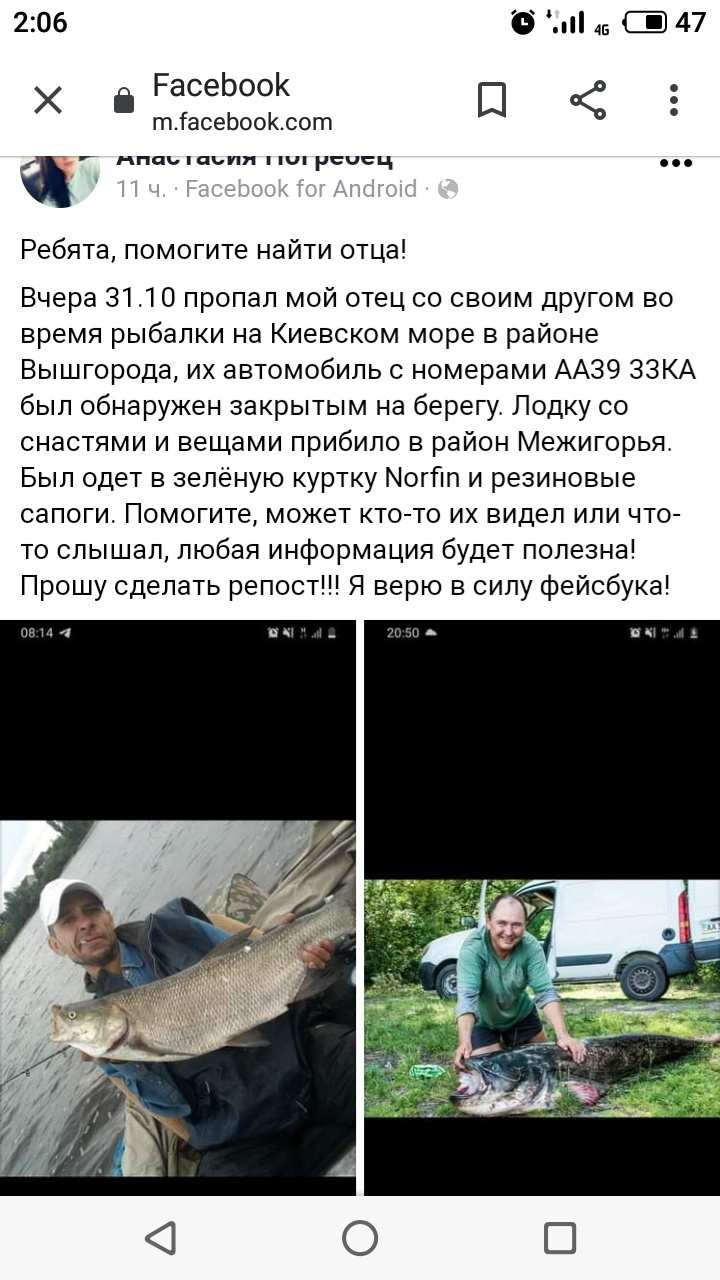This screenshot has height=1280, width=720.
Task: Bookmark this Facebook page
Action: coord(491,100)
